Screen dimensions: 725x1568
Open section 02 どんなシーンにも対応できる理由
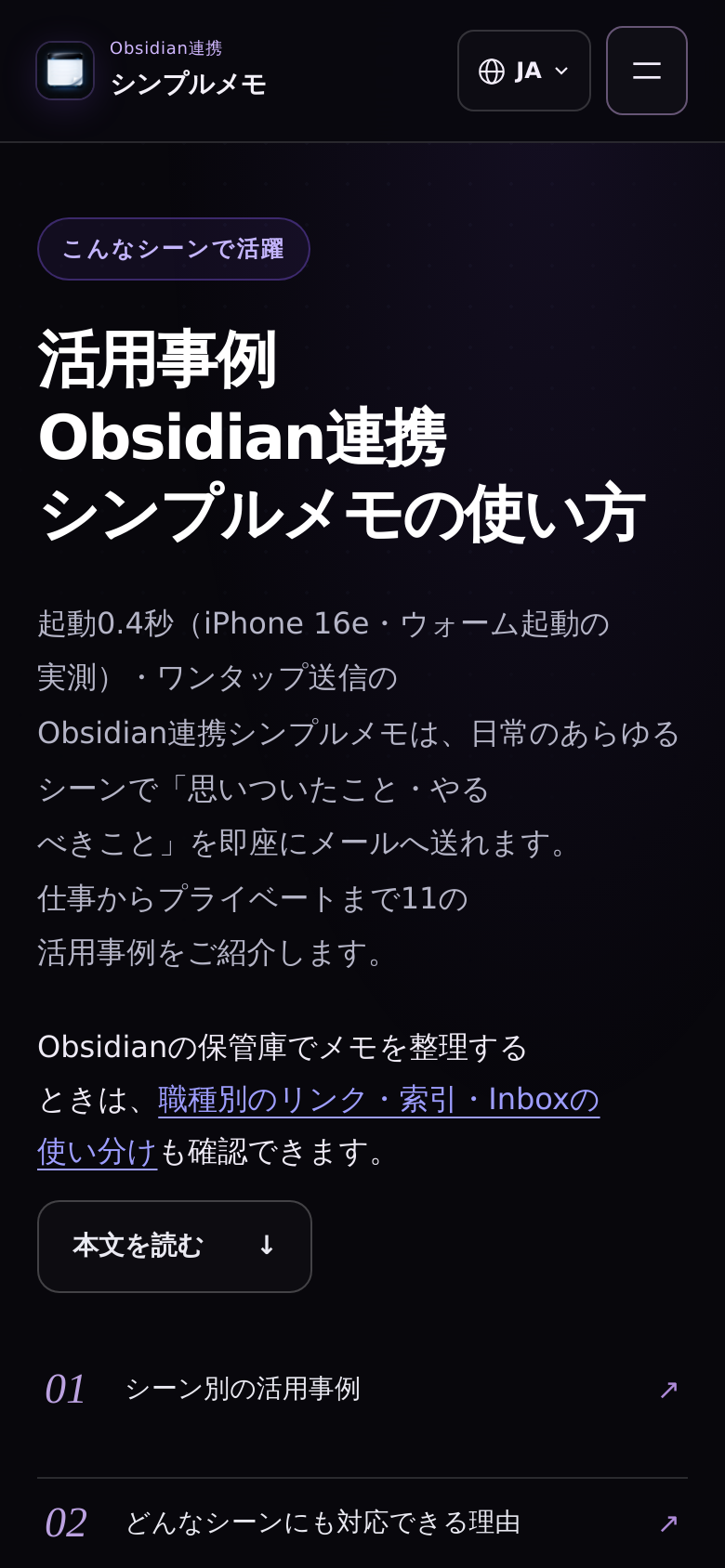coord(362,1522)
